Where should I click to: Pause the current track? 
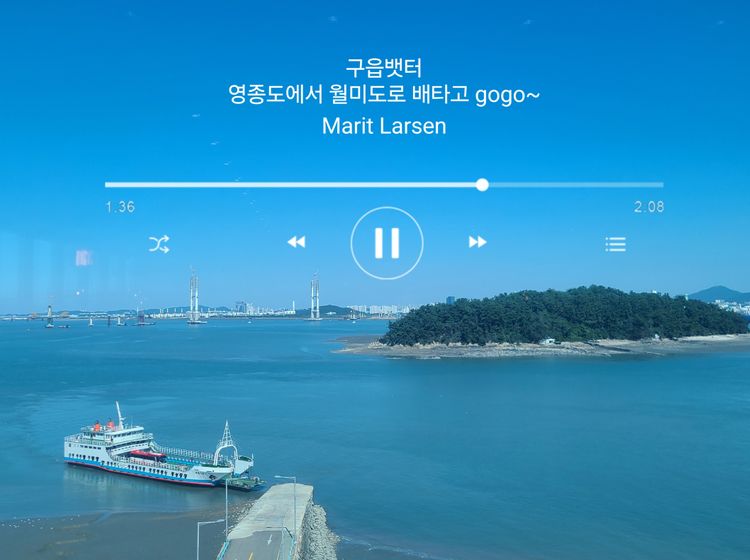pos(387,243)
